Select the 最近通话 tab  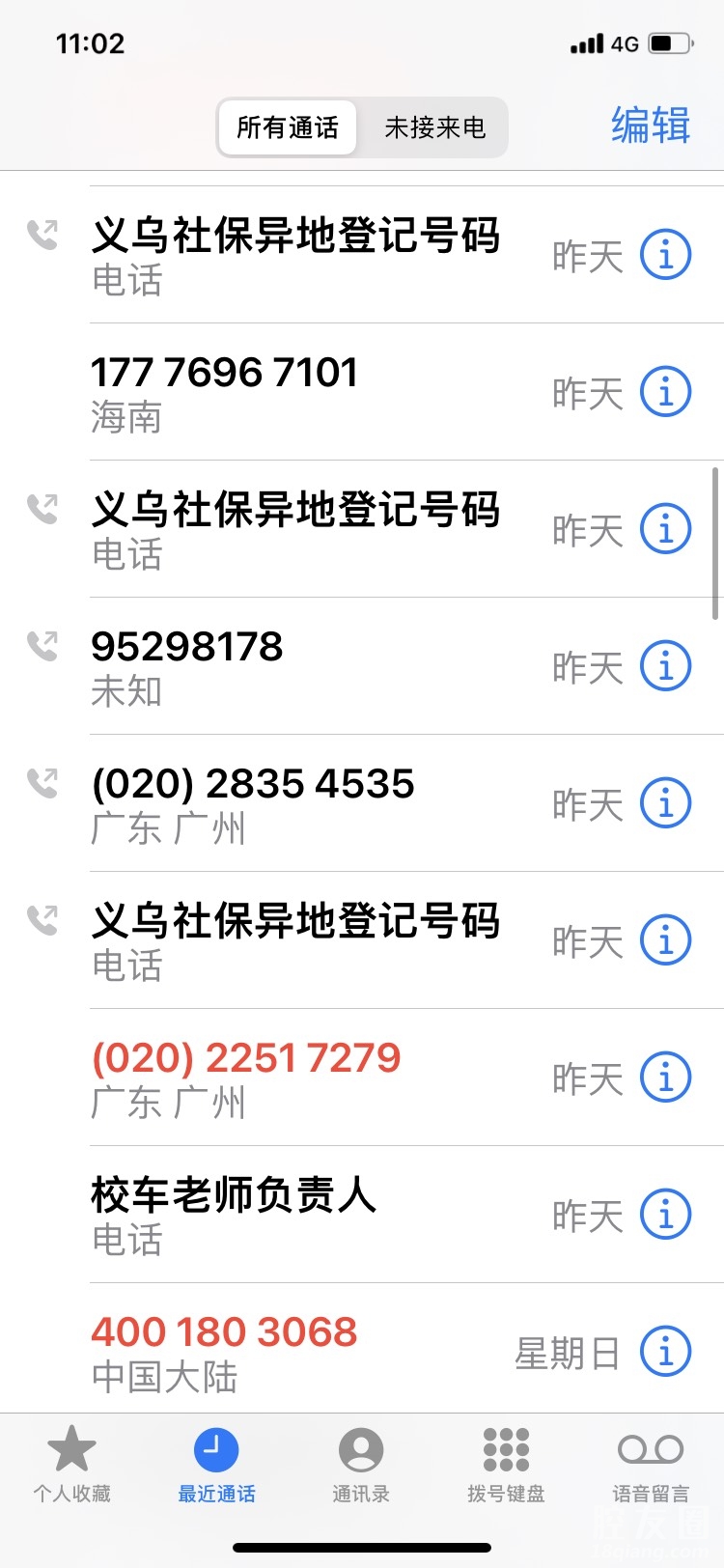216,1465
